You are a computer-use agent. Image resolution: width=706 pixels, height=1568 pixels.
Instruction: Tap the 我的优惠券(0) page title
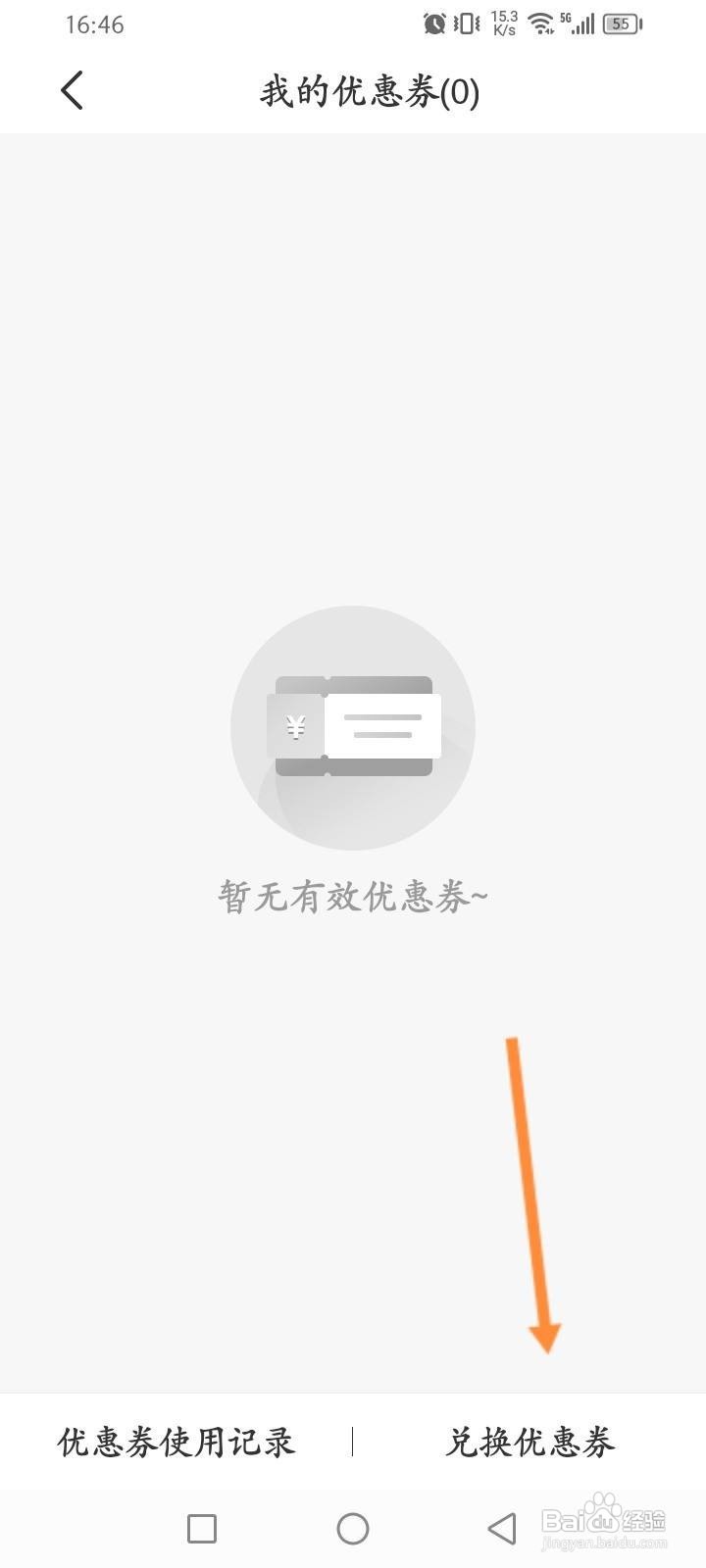pyautogui.click(x=368, y=93)
